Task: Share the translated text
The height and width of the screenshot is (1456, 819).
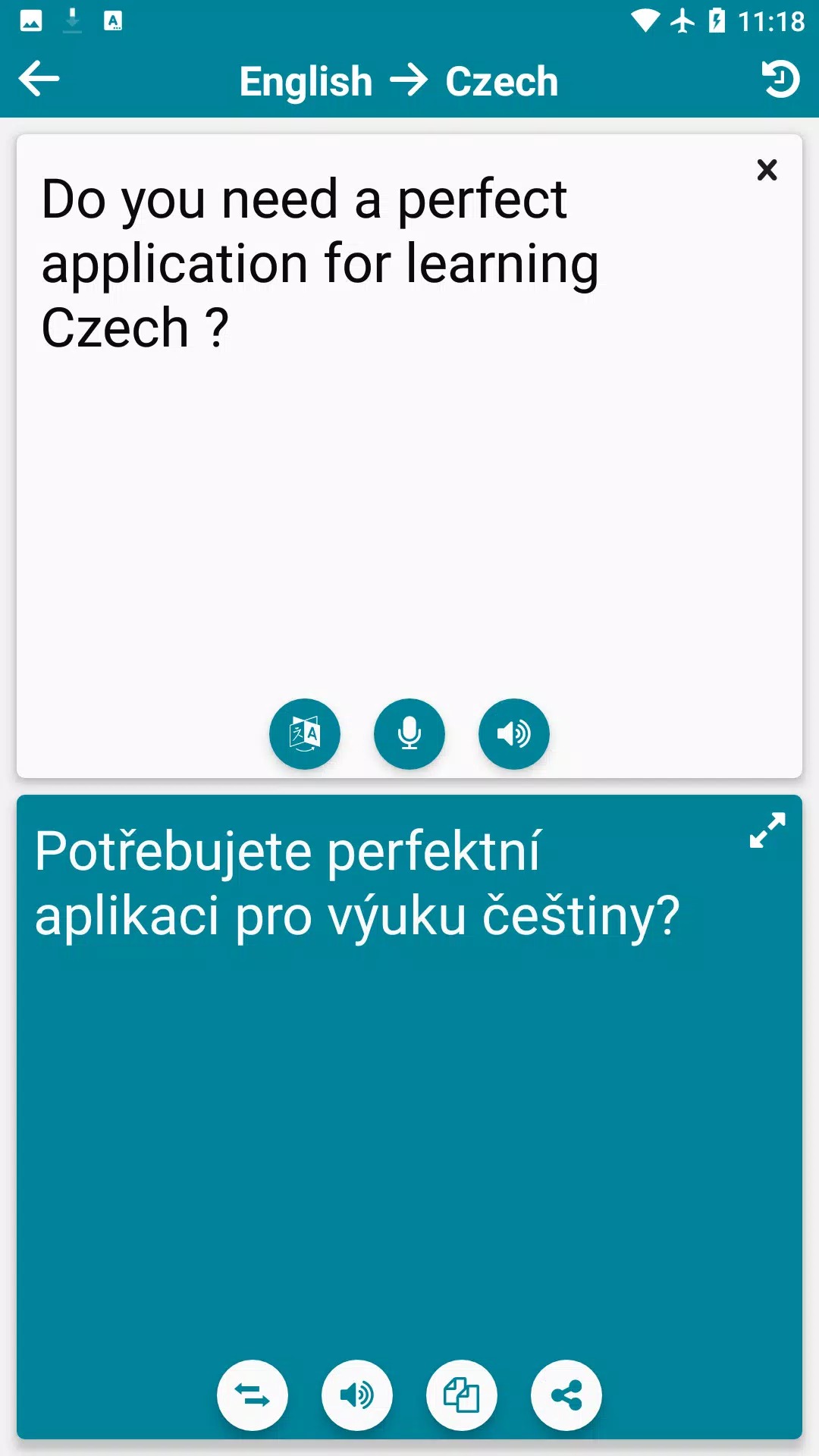Action: (x=566, y=1395)
